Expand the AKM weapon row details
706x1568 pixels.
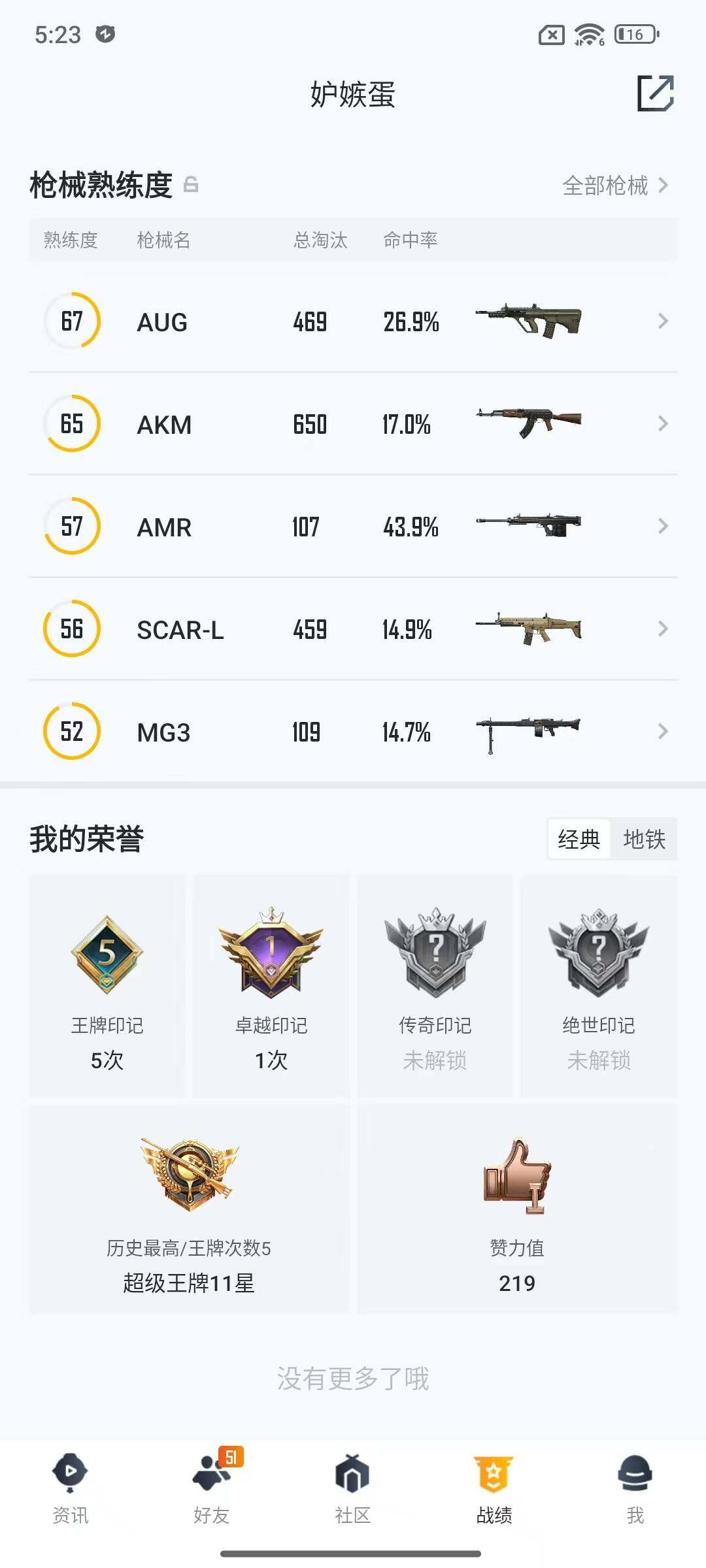663,424
